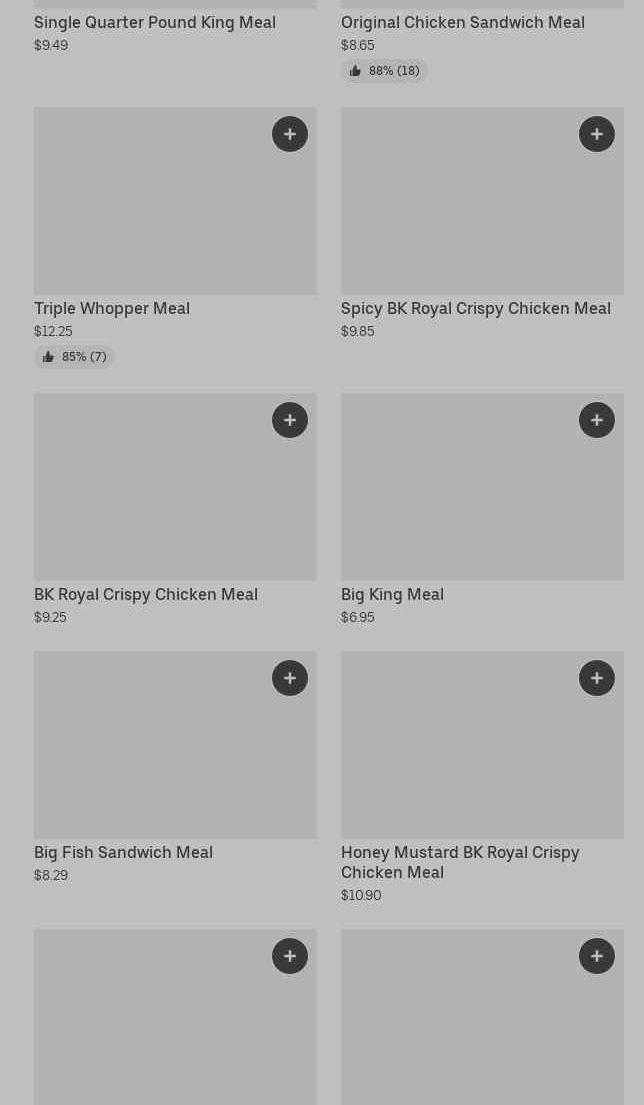Add Big King Meal to cart
This screenshot has width=644, height=1105.
(596, 420)
